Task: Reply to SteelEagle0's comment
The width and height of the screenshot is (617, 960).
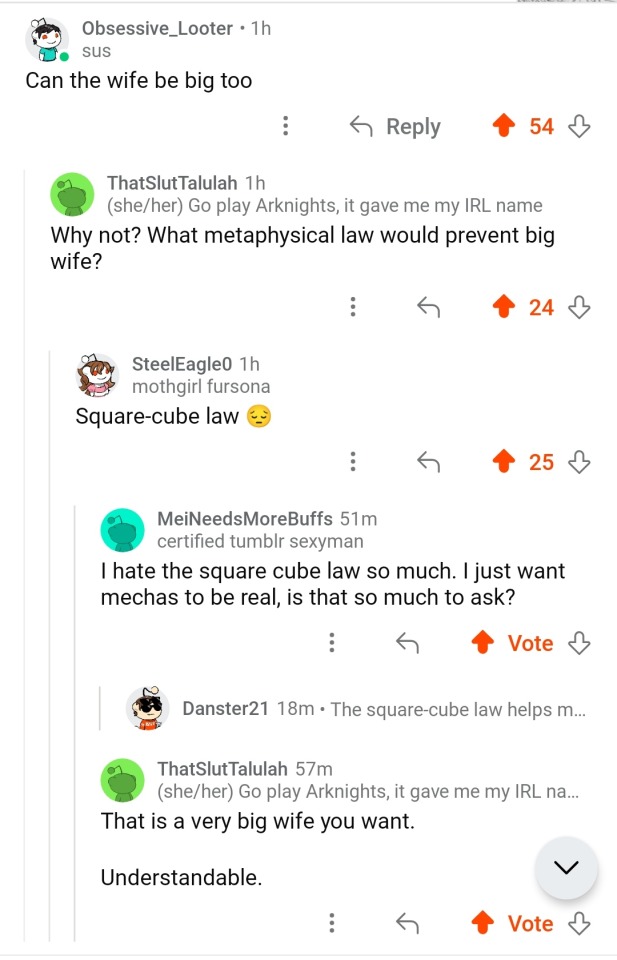Action: (x=428, y=461)
